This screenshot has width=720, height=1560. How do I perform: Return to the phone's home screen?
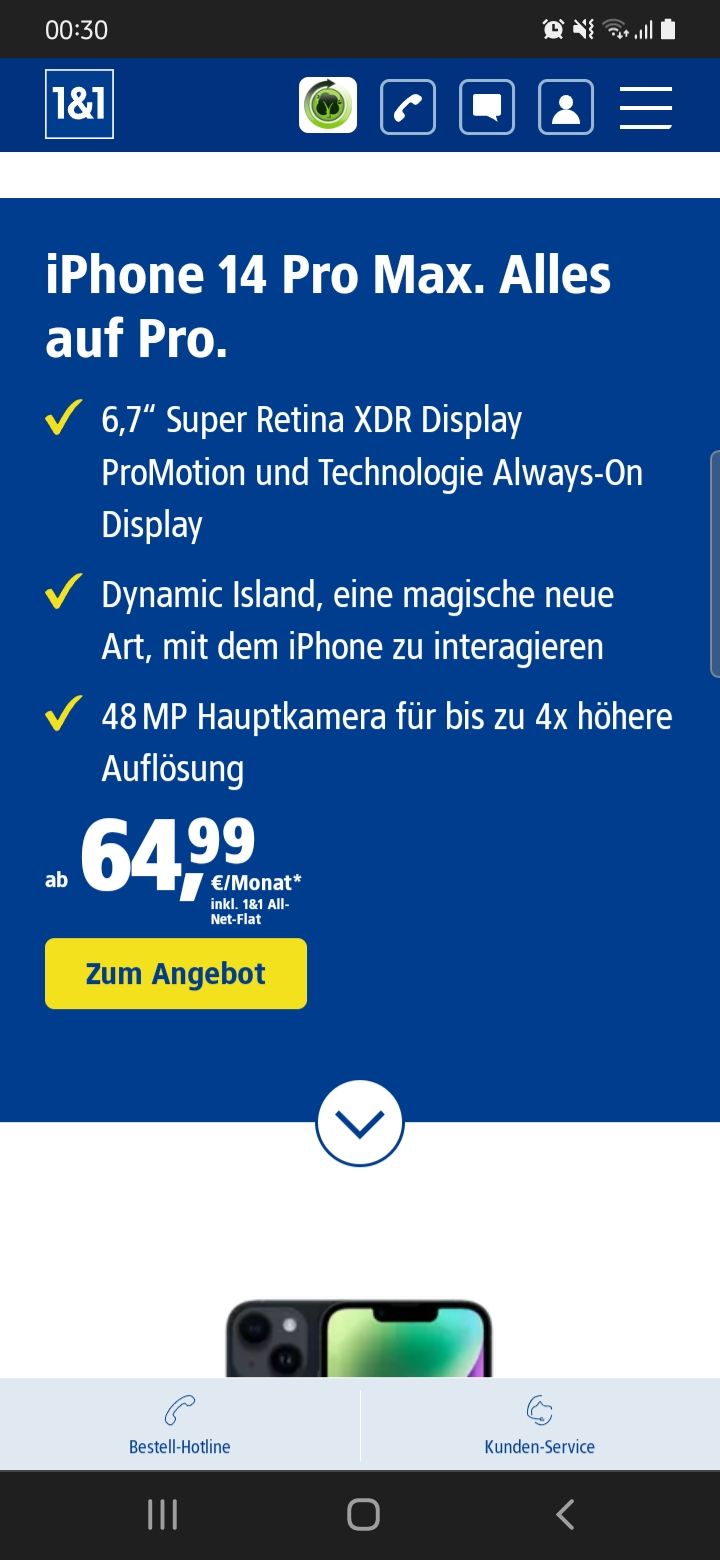pyautogui.click(x=363, y=1515)
